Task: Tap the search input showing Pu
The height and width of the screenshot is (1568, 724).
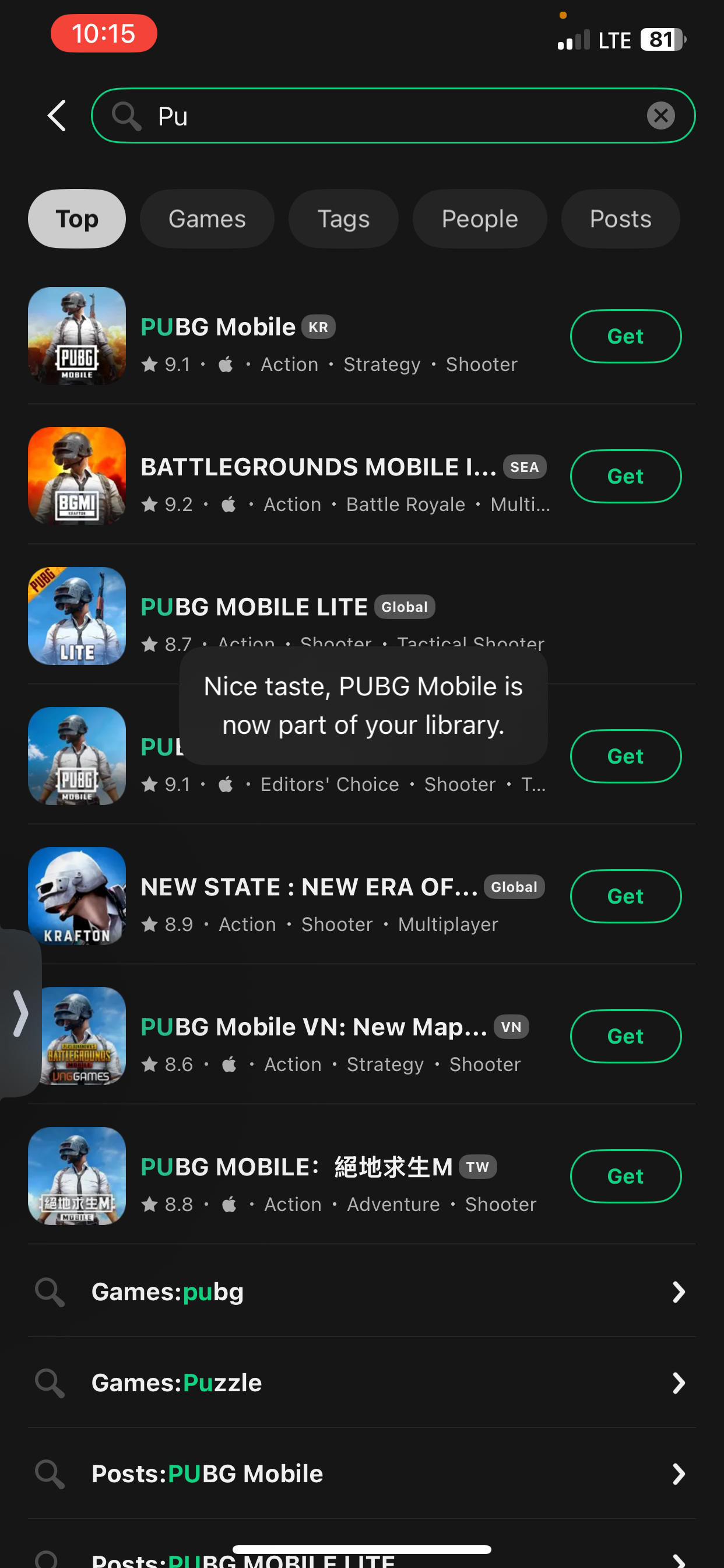Action: (365, 115)
